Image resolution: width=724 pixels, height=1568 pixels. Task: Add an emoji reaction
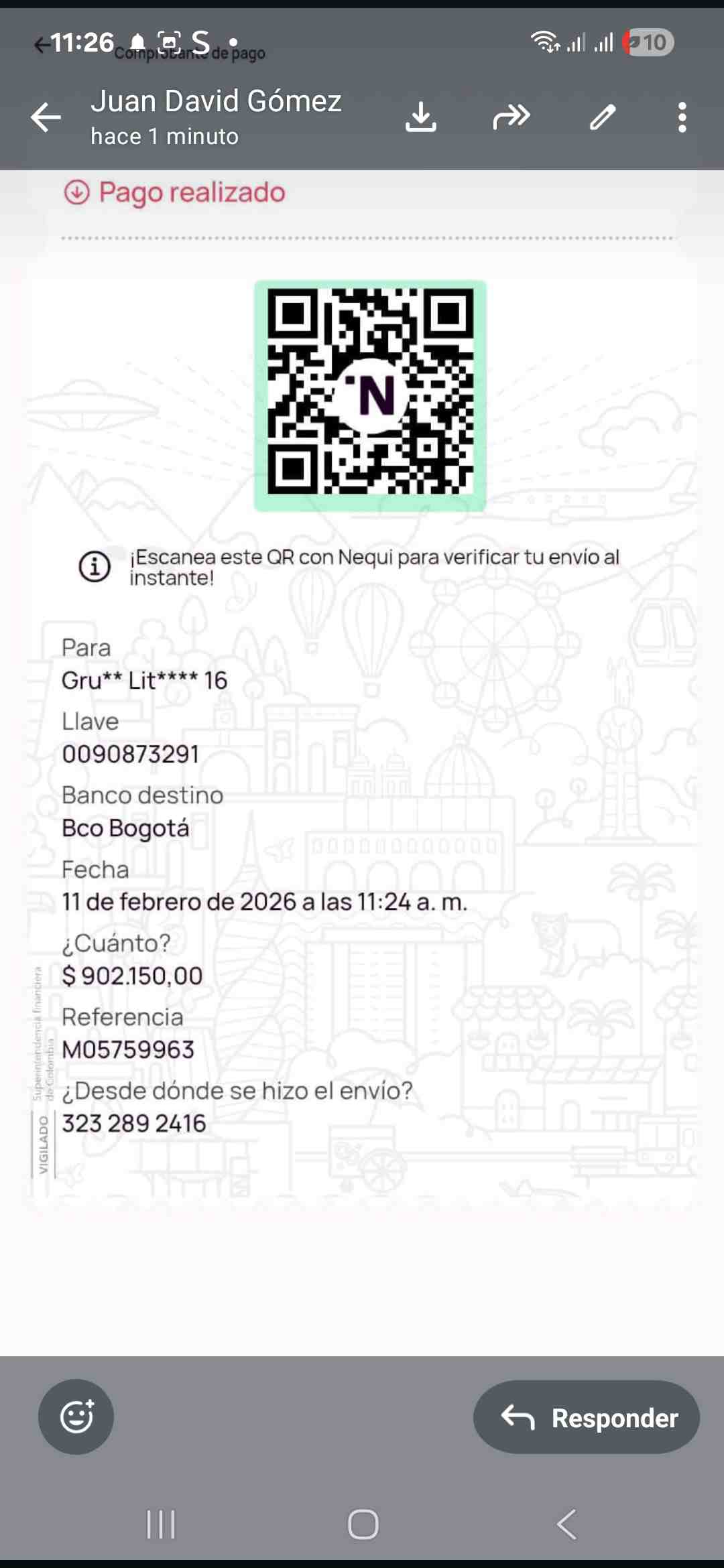76,1417
